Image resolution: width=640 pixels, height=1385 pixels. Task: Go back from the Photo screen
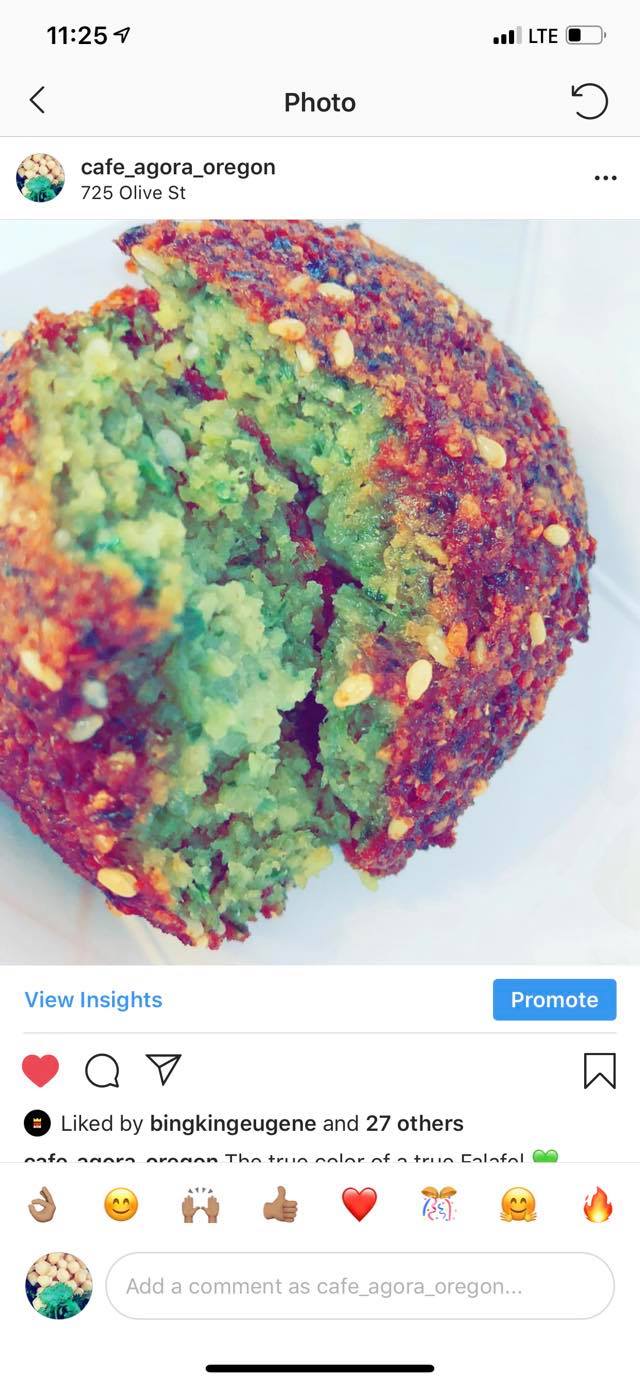(x=37, y=100)
